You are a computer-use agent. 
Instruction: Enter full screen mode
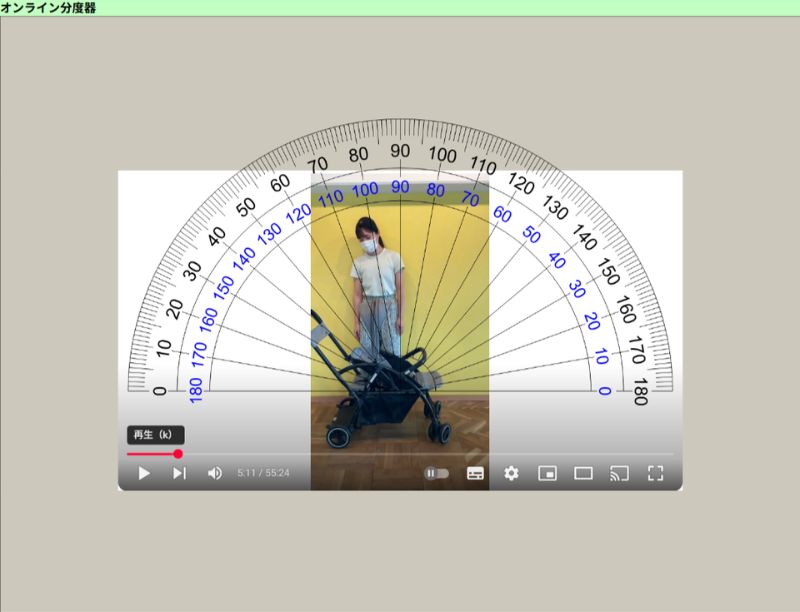tap(655, 473)
